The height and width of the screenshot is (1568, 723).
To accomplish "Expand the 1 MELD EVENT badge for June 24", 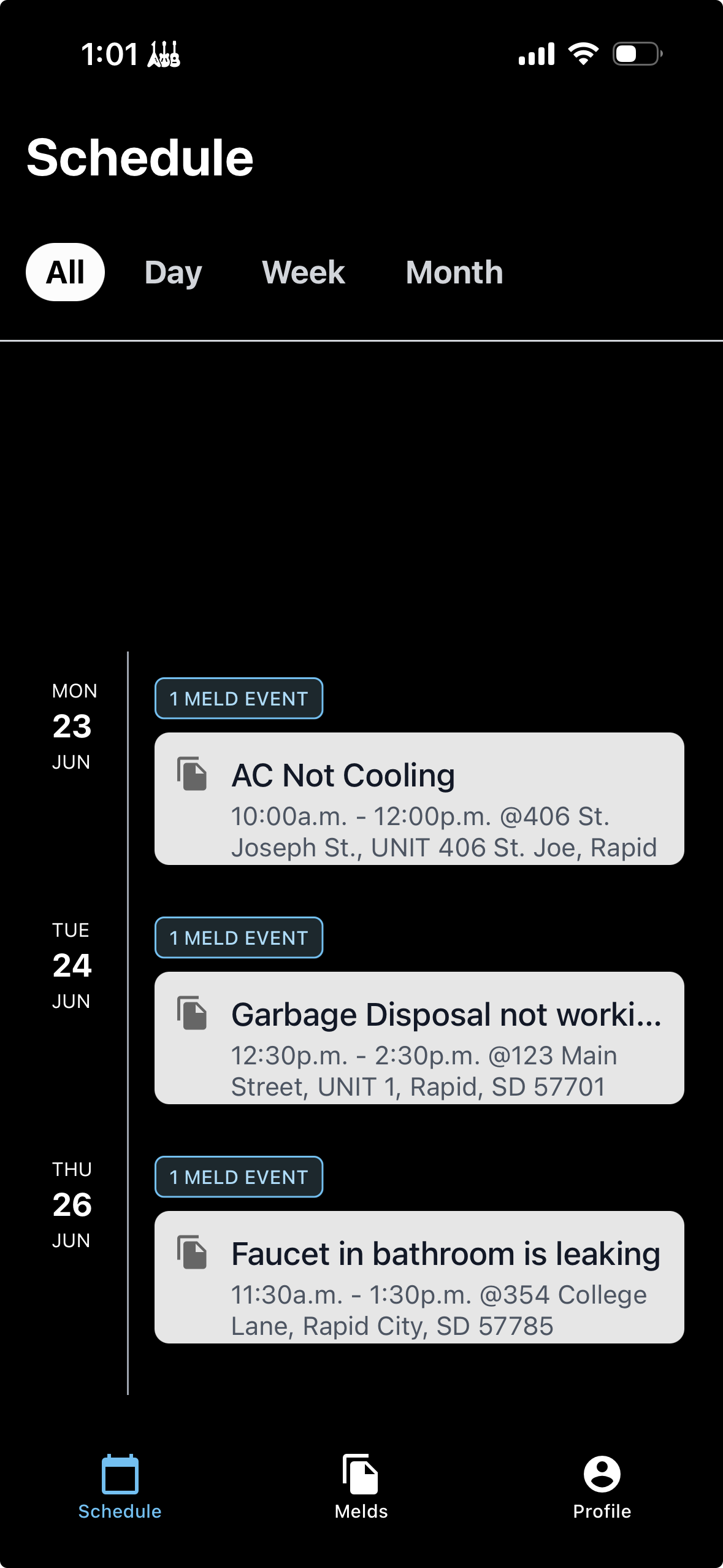I will pyautogui.click(x=238, y=937).
